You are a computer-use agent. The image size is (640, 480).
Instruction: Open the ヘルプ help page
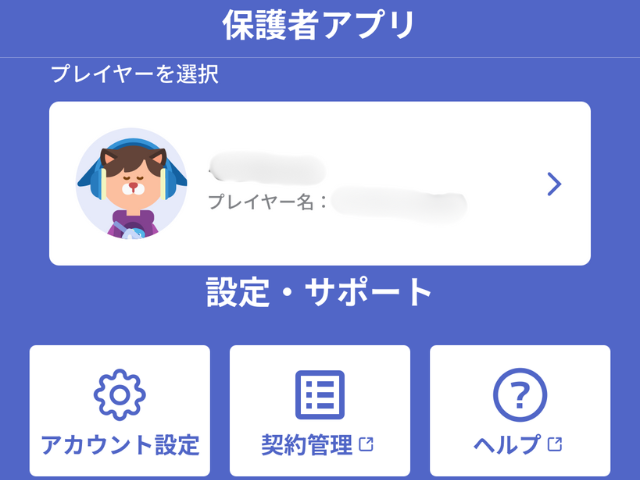coord(520,410)
